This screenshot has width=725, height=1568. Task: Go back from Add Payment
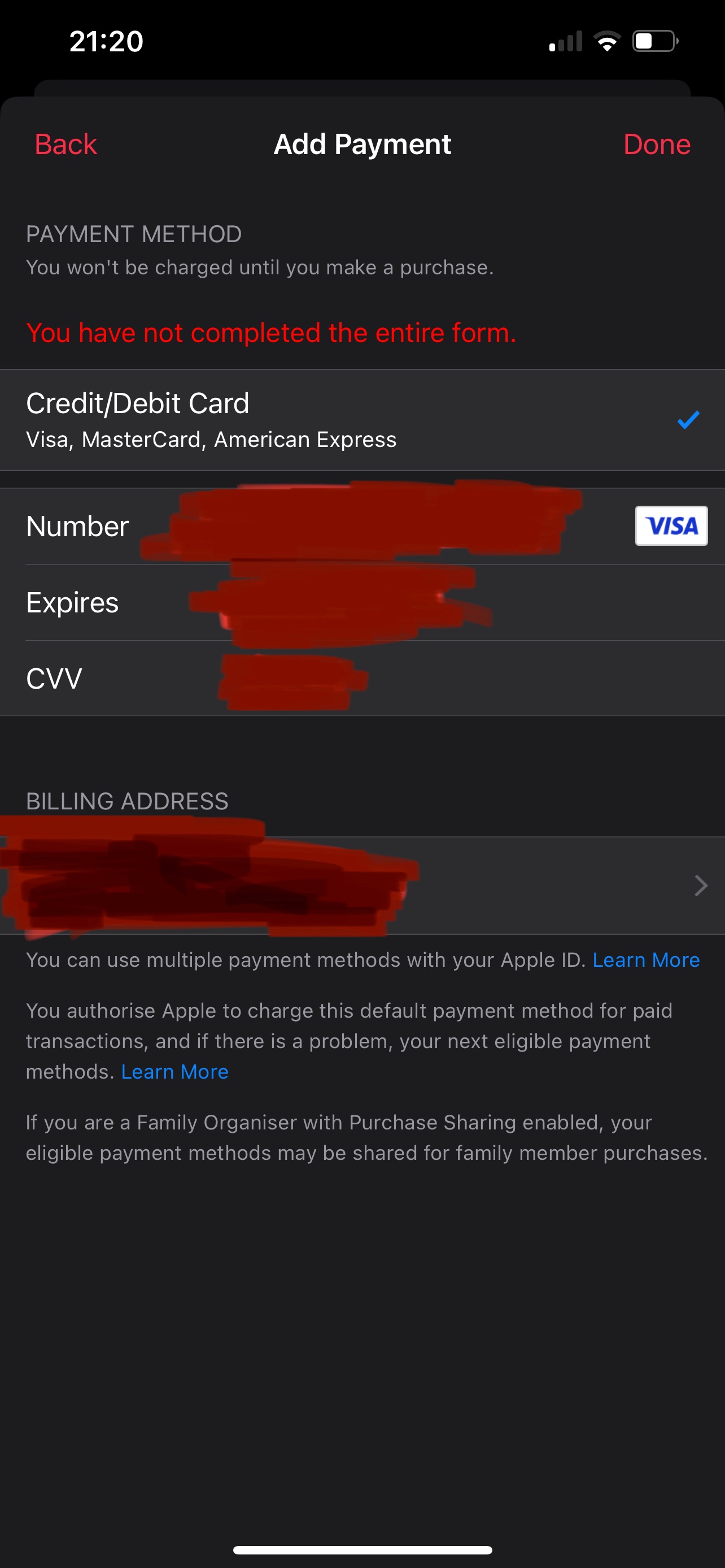coord(65,144)
